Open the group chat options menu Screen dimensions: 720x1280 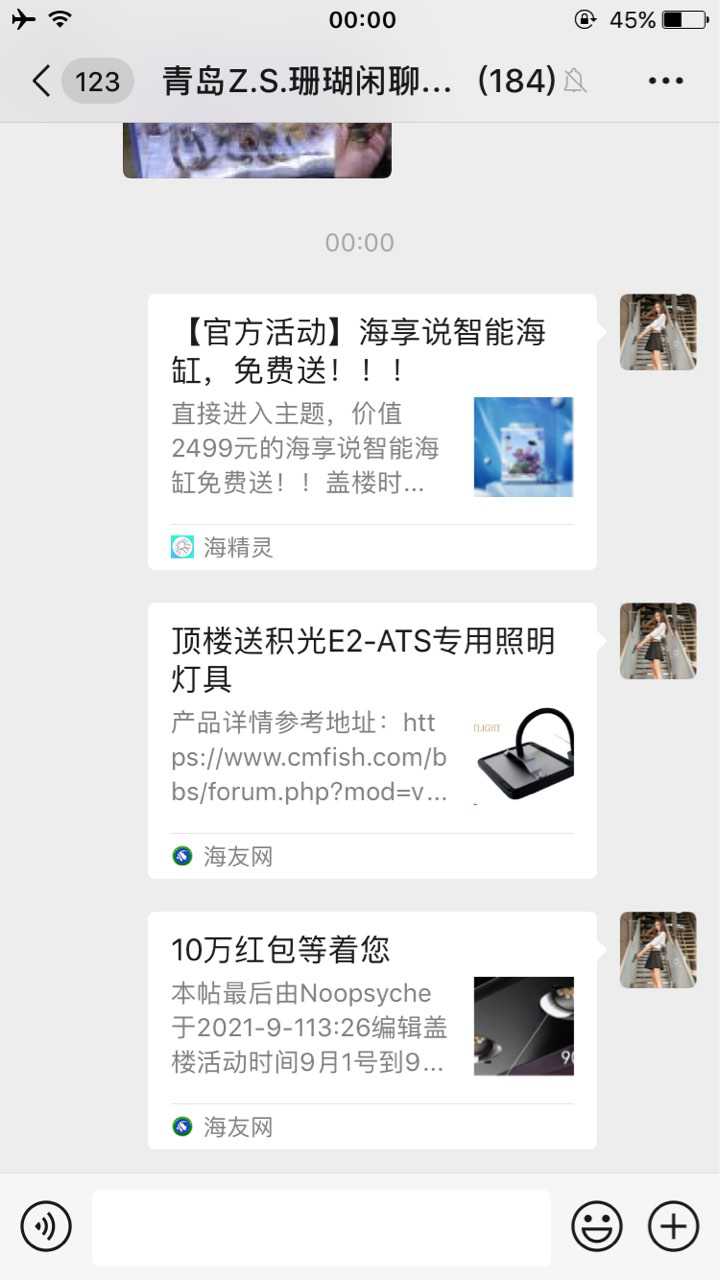coord(665,81)
